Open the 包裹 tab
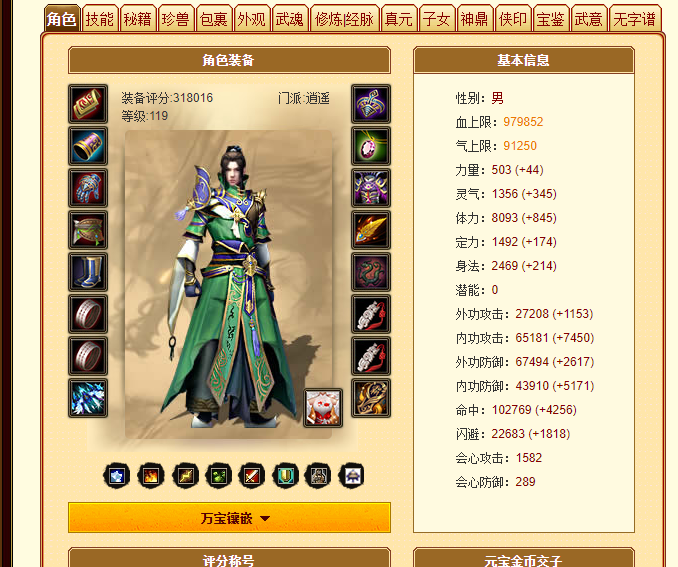 [213, 18]
